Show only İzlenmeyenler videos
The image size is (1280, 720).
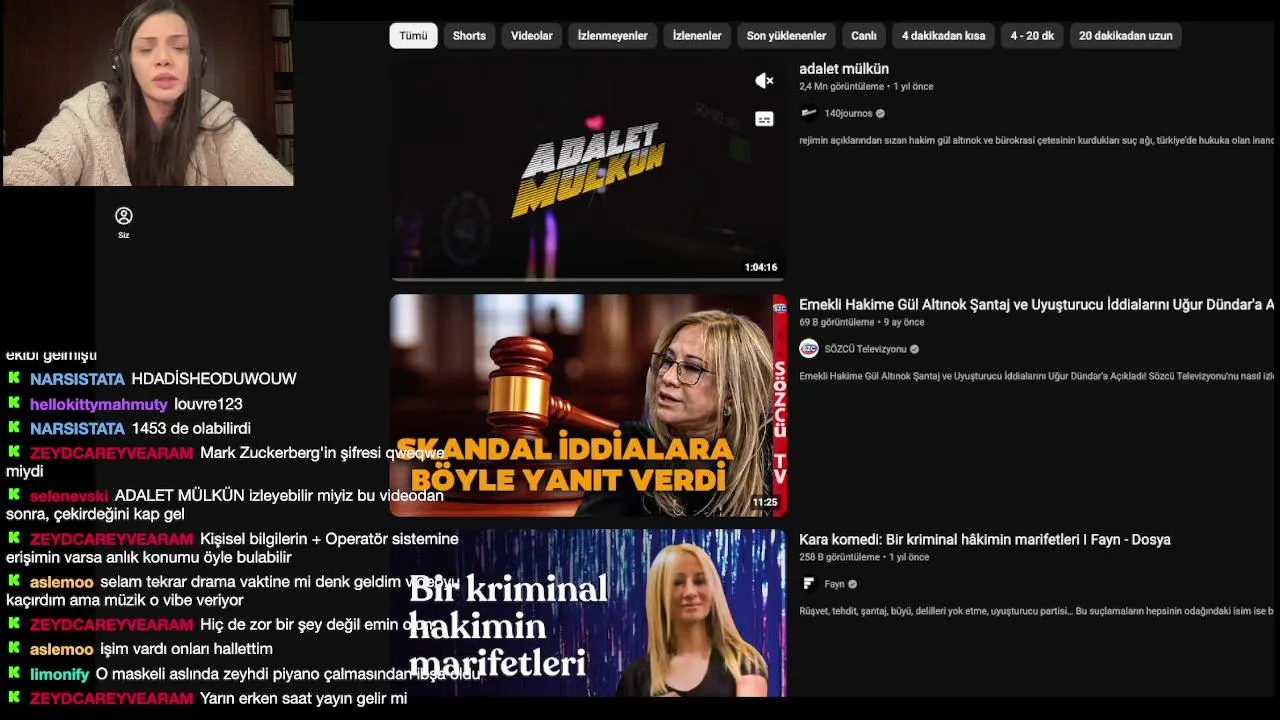[x=612, y=36]
